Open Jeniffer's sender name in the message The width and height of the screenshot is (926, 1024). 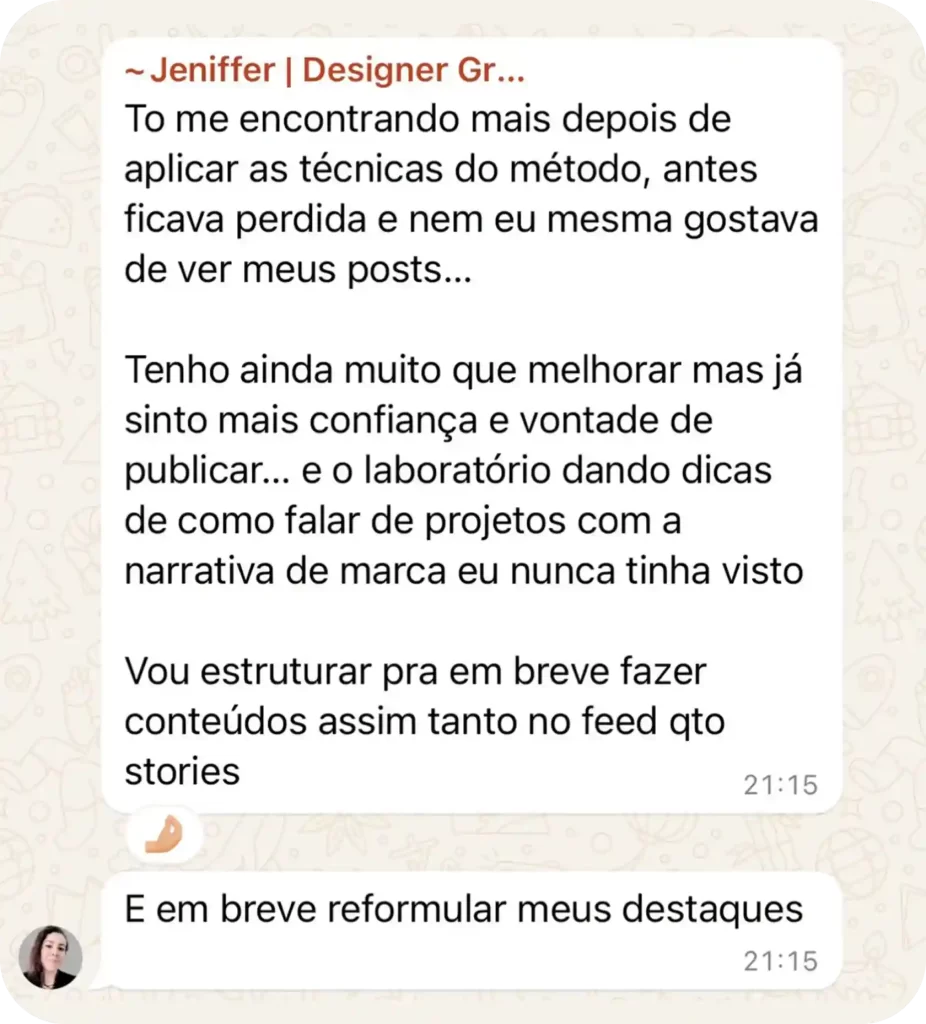(x=325, y=72)
